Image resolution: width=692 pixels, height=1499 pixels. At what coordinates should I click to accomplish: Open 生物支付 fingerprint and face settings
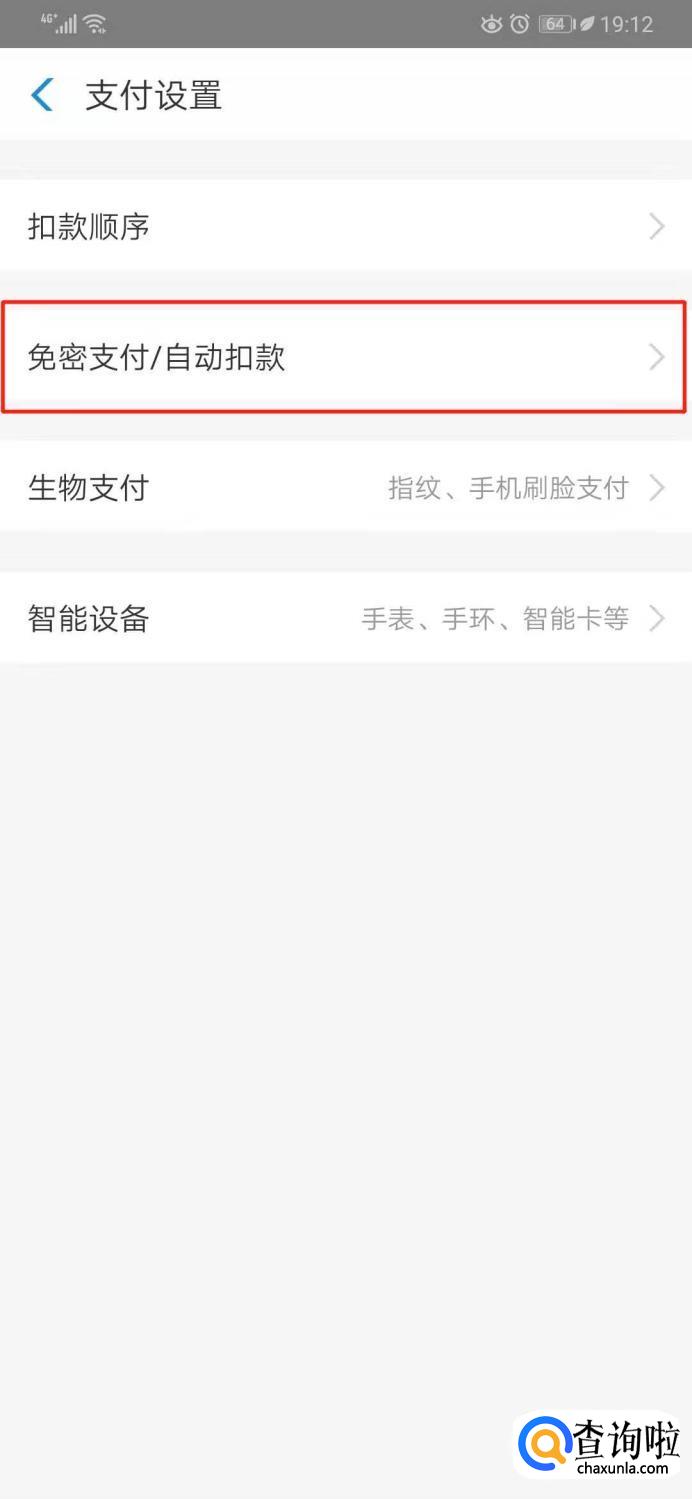345,488
